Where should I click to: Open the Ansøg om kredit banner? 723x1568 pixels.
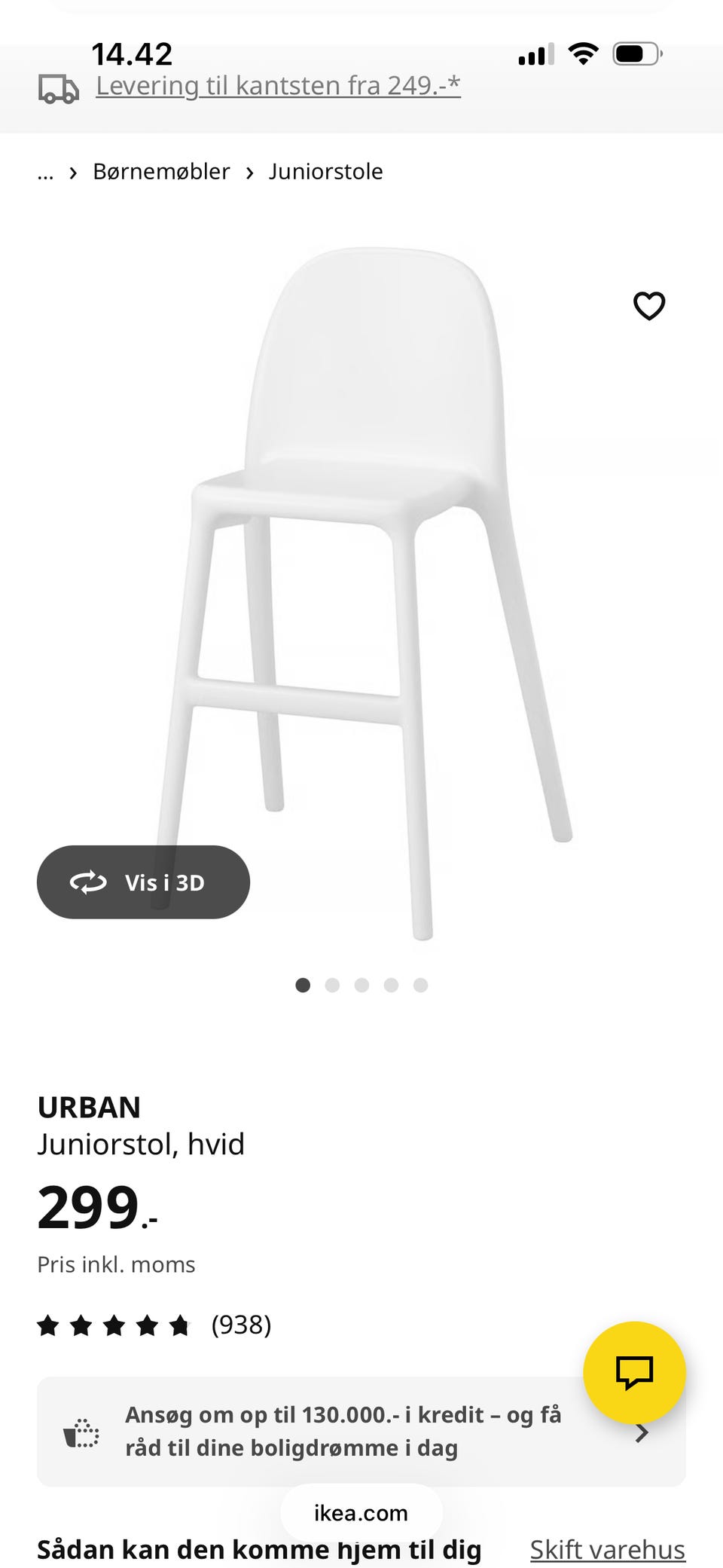361,1432
